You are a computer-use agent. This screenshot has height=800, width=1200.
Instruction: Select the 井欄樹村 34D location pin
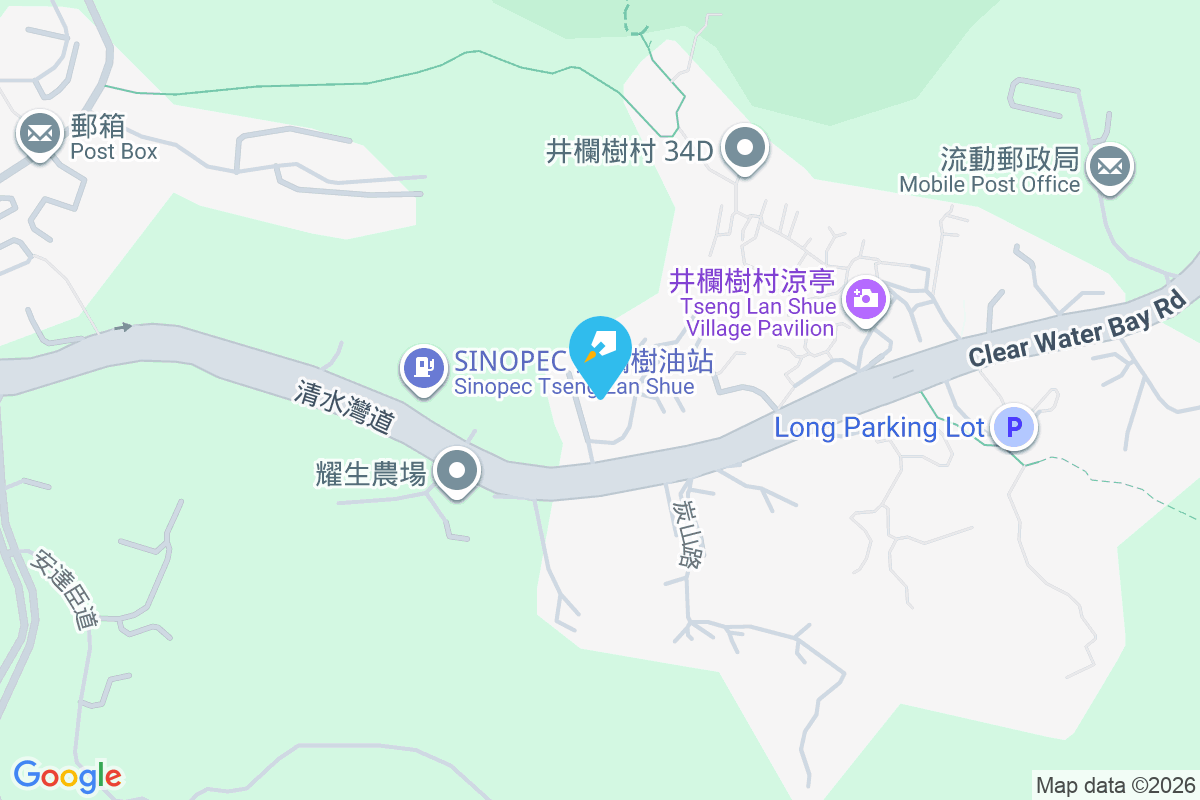744,150
